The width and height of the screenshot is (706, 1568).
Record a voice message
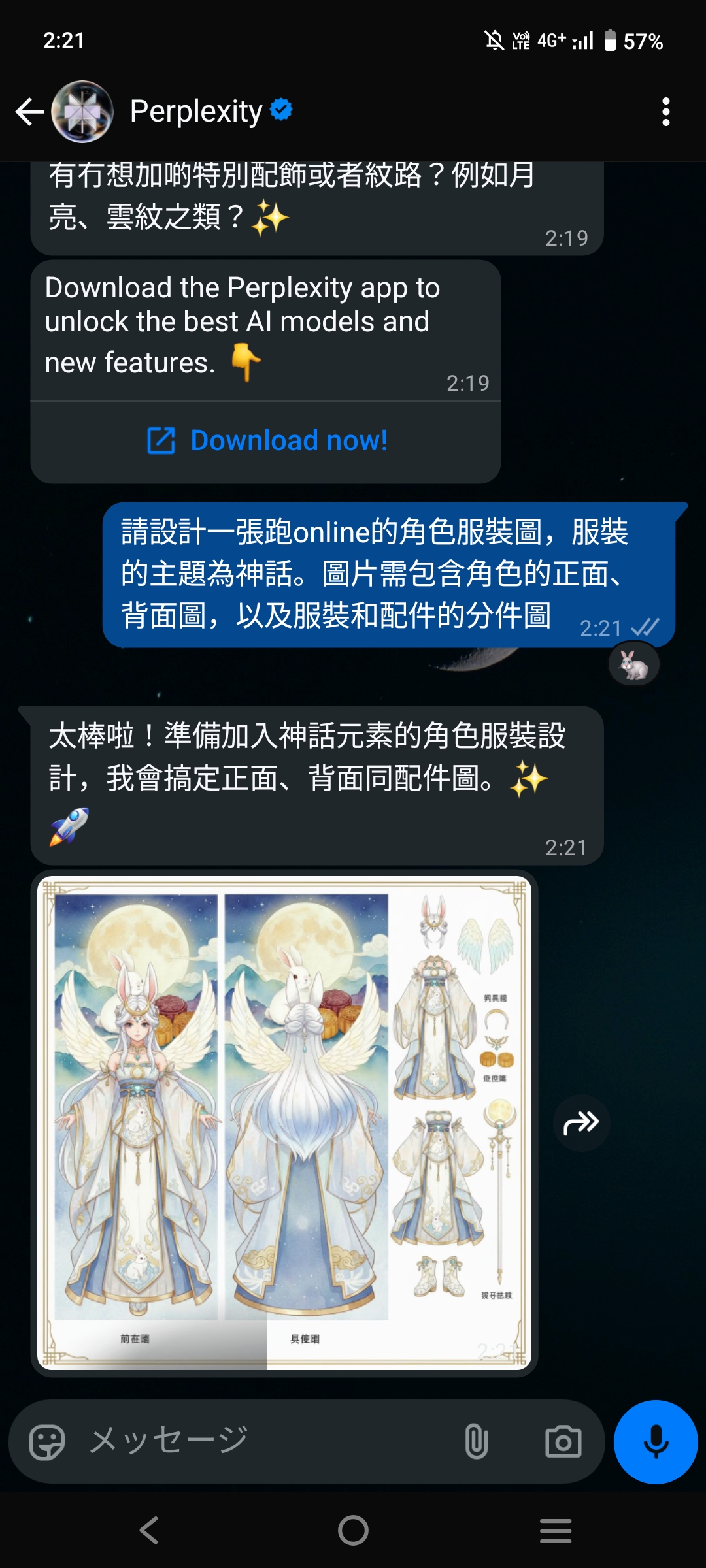(x=656, y=1441)
